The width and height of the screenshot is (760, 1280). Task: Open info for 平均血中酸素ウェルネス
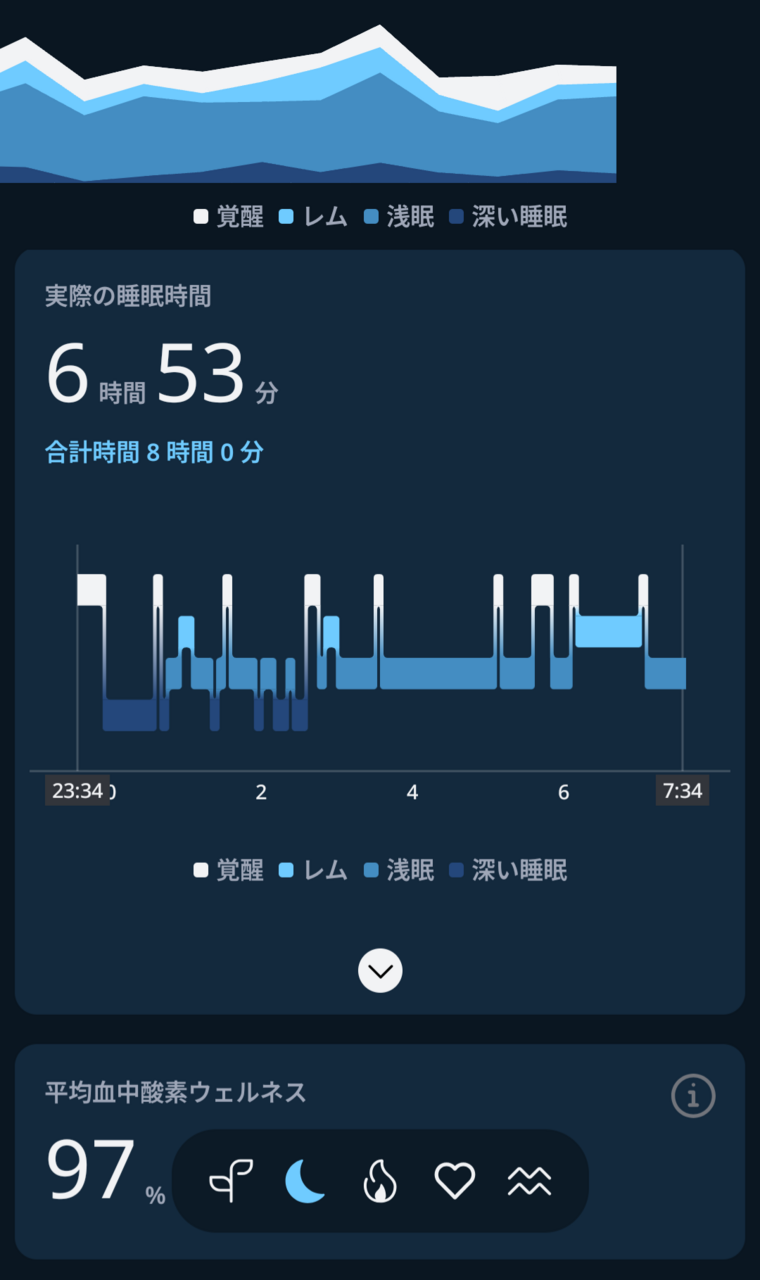click(693, 1096)
